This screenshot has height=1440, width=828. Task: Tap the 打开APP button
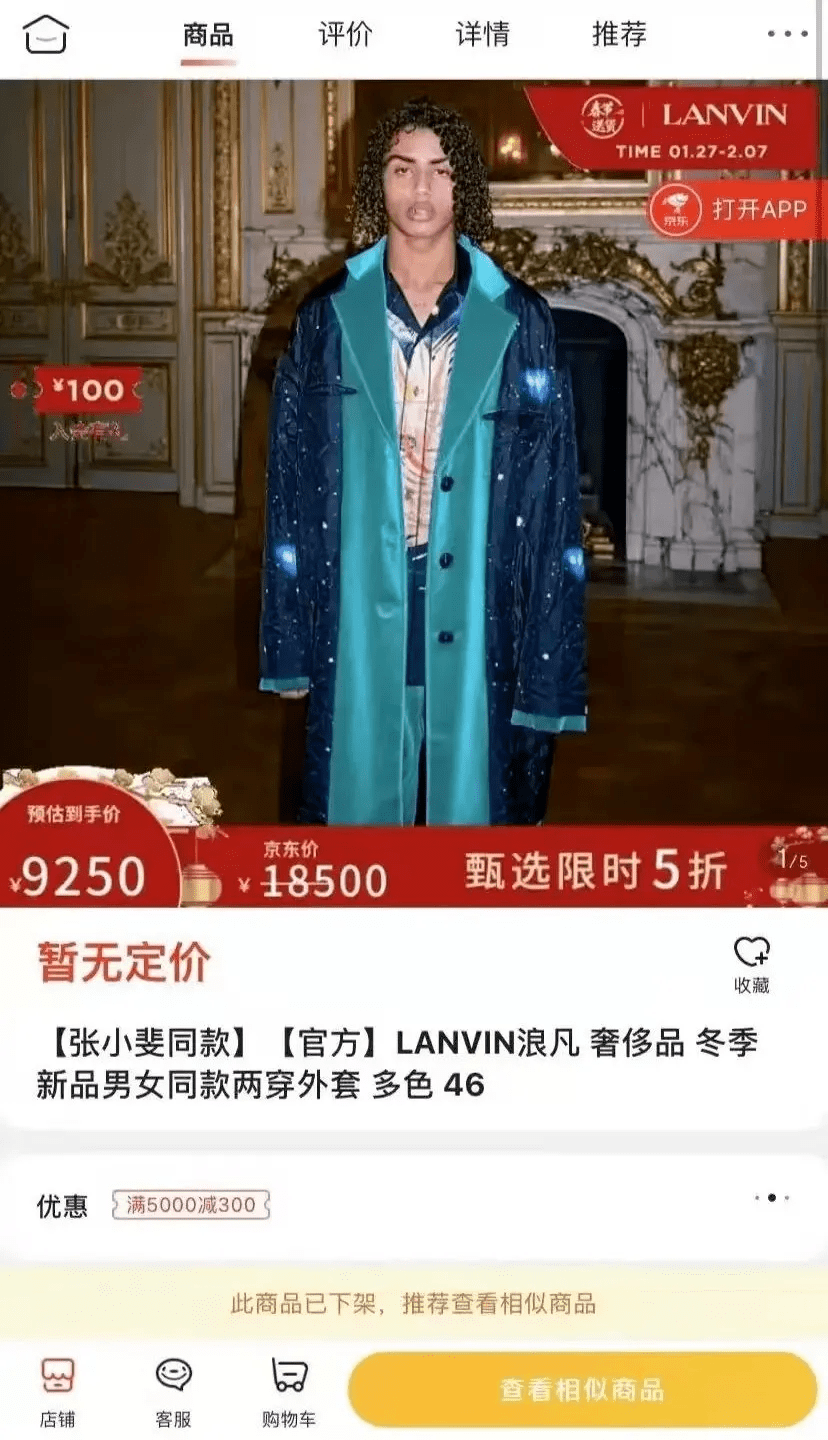[x=735, y=210]
